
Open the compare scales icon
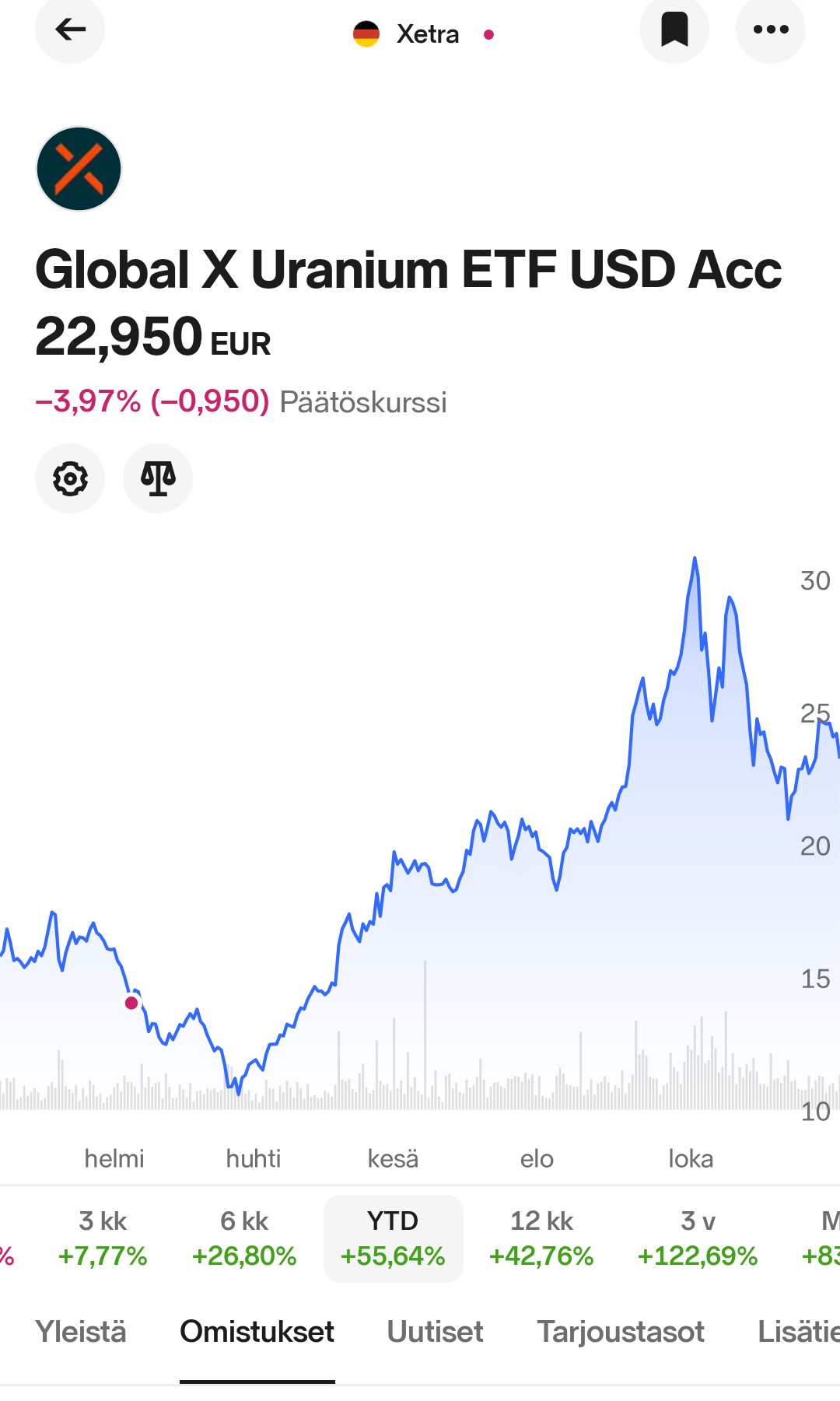coord(158,478)
